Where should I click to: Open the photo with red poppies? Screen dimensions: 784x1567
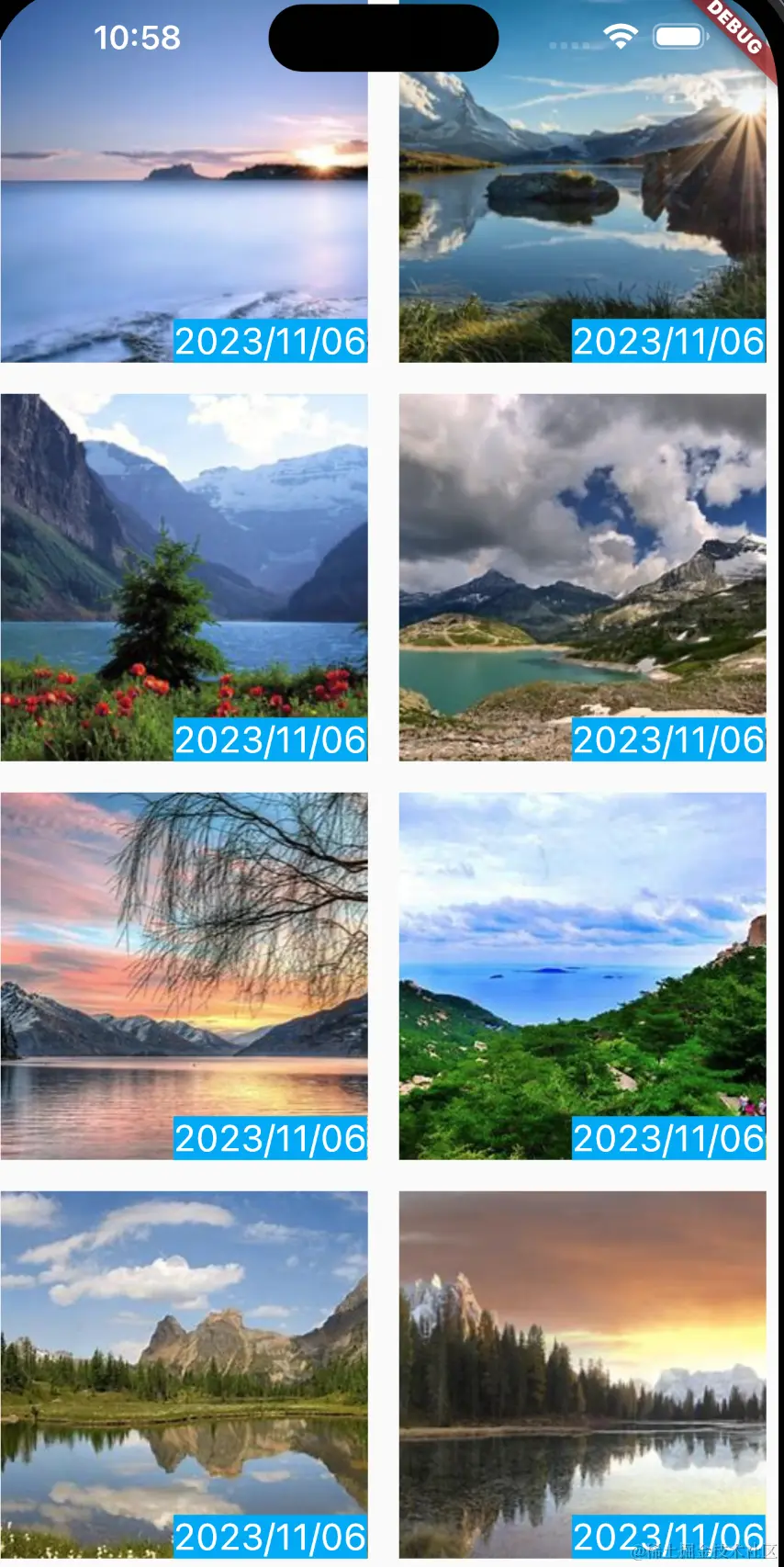tap(184, 577)
